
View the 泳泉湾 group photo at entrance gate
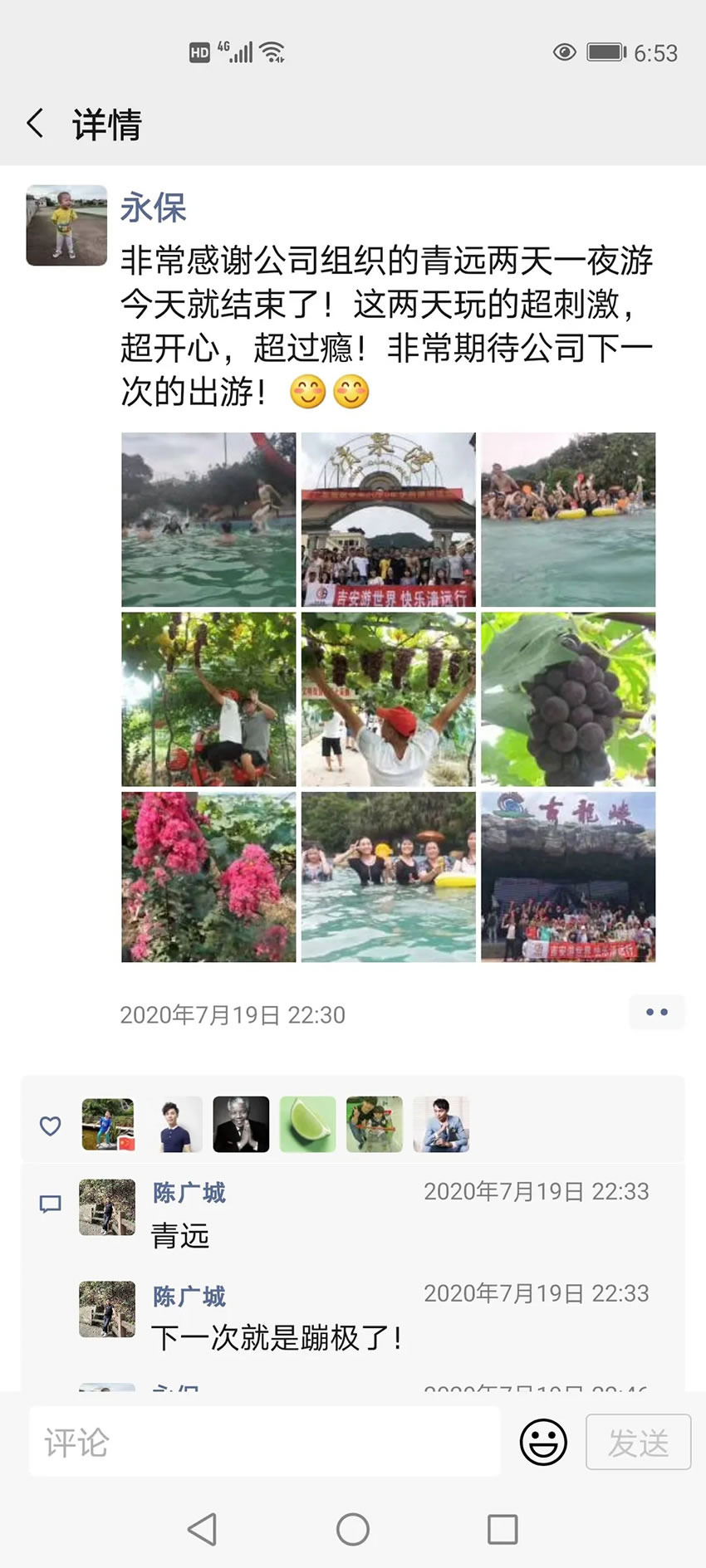tap(388, 519)
